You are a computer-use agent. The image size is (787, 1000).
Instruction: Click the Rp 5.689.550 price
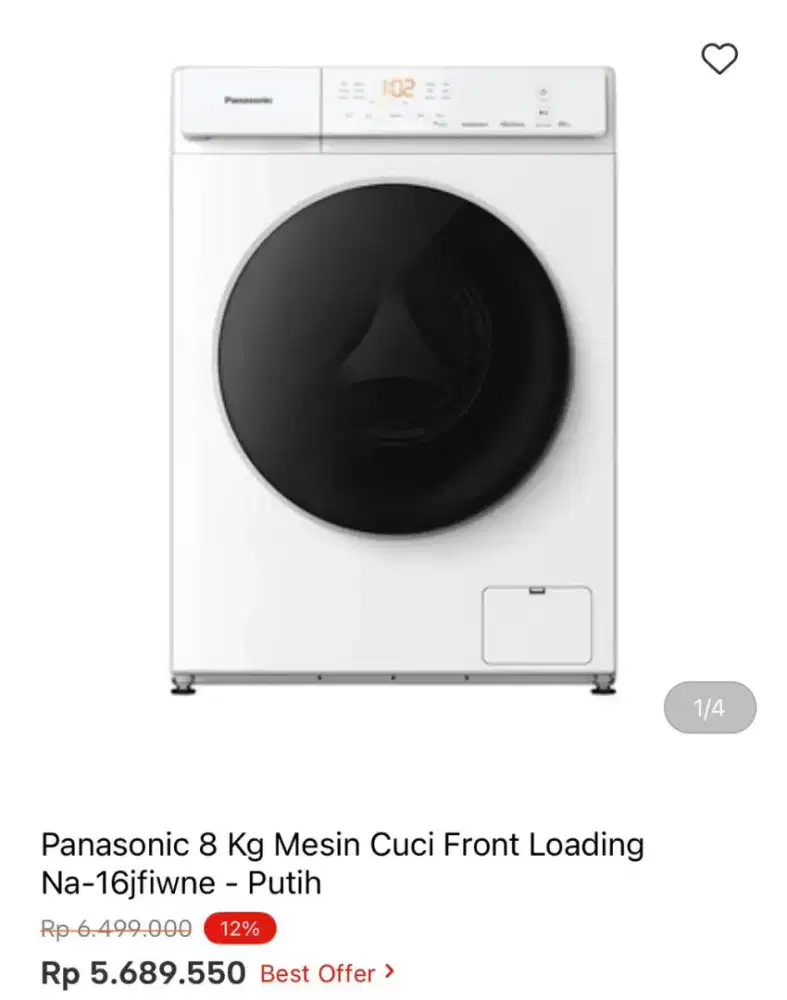coord(142,972)
